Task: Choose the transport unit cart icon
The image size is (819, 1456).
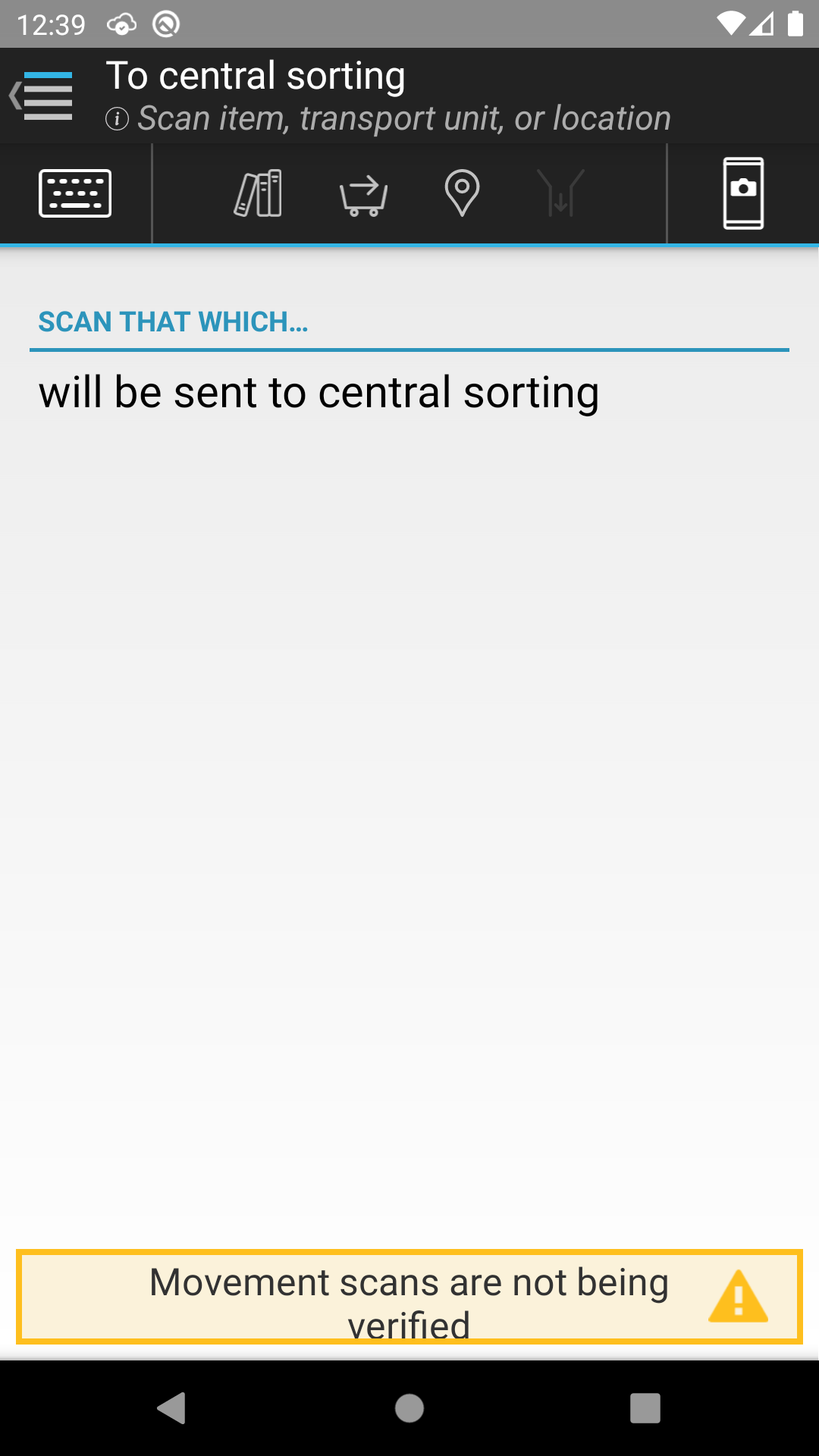Action: (x=363, y=195)
